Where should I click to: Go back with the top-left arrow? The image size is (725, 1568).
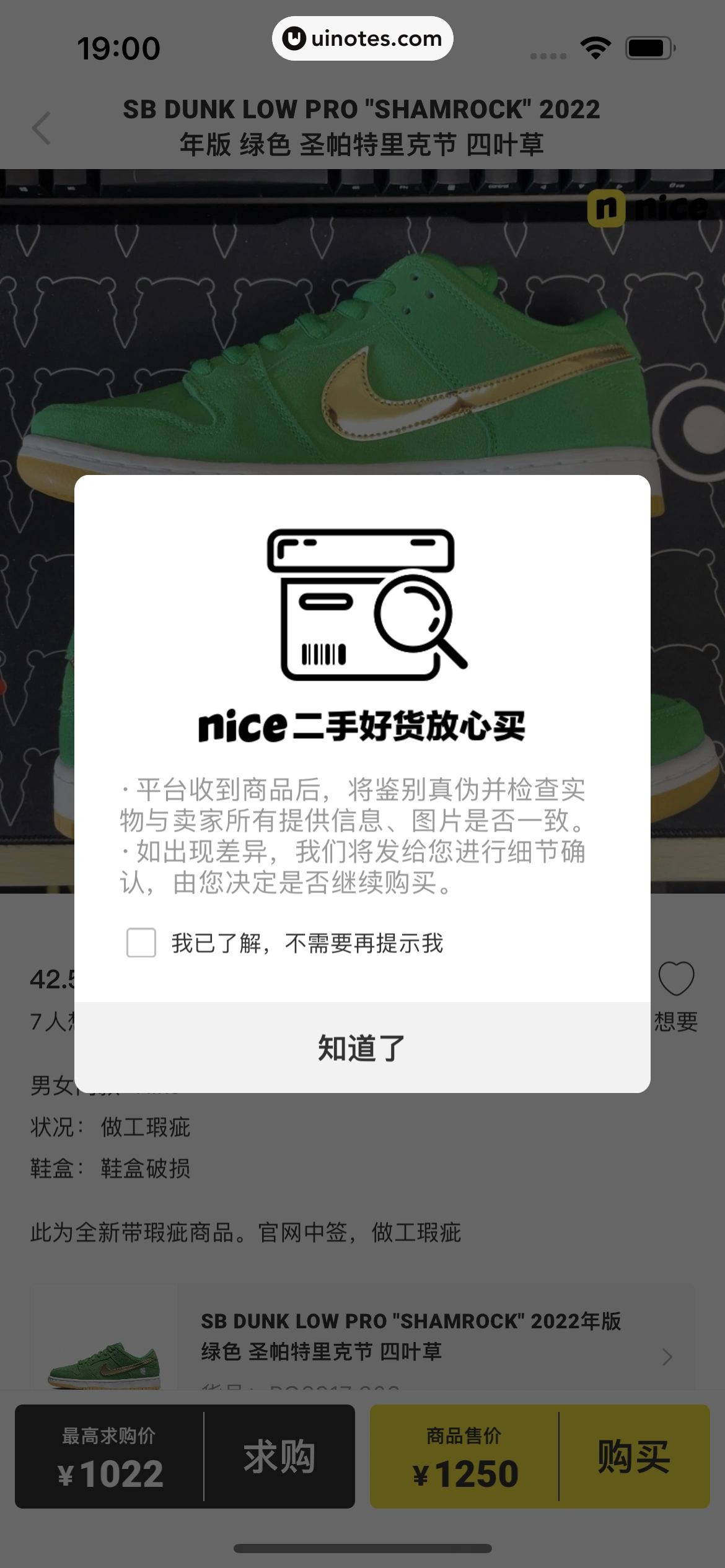42,128
